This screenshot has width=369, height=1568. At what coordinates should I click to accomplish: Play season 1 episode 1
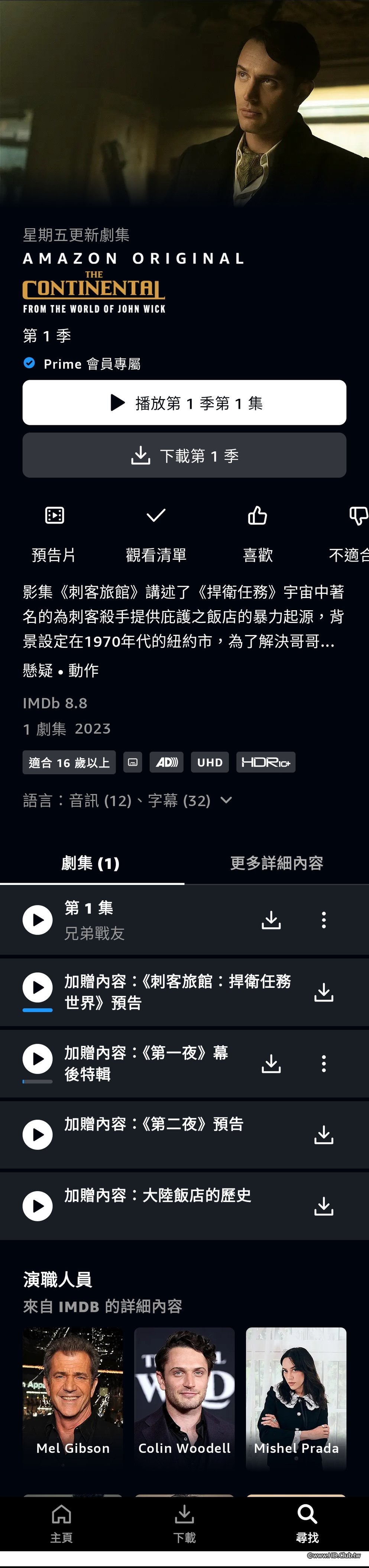pos(184,402)
